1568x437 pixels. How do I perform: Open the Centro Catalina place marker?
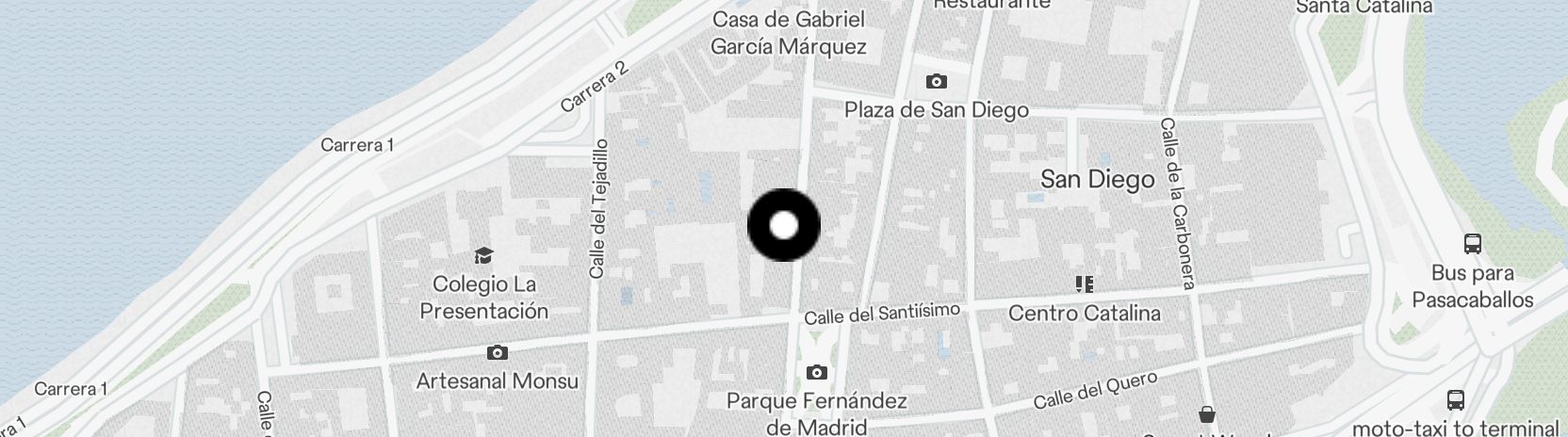(x=1084, y=283)
